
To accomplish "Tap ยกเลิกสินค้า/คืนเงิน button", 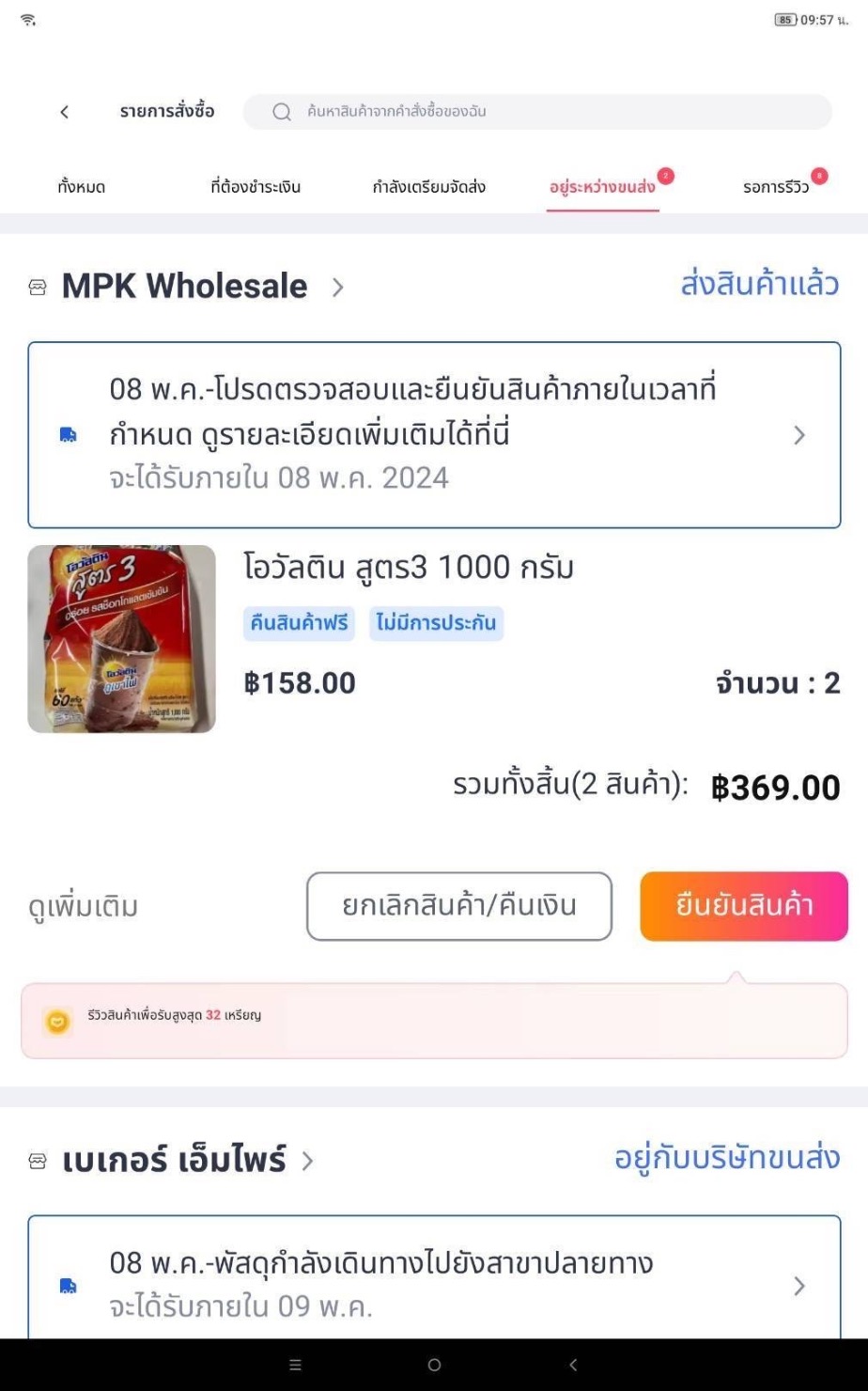I will click(x=458, y=907).
